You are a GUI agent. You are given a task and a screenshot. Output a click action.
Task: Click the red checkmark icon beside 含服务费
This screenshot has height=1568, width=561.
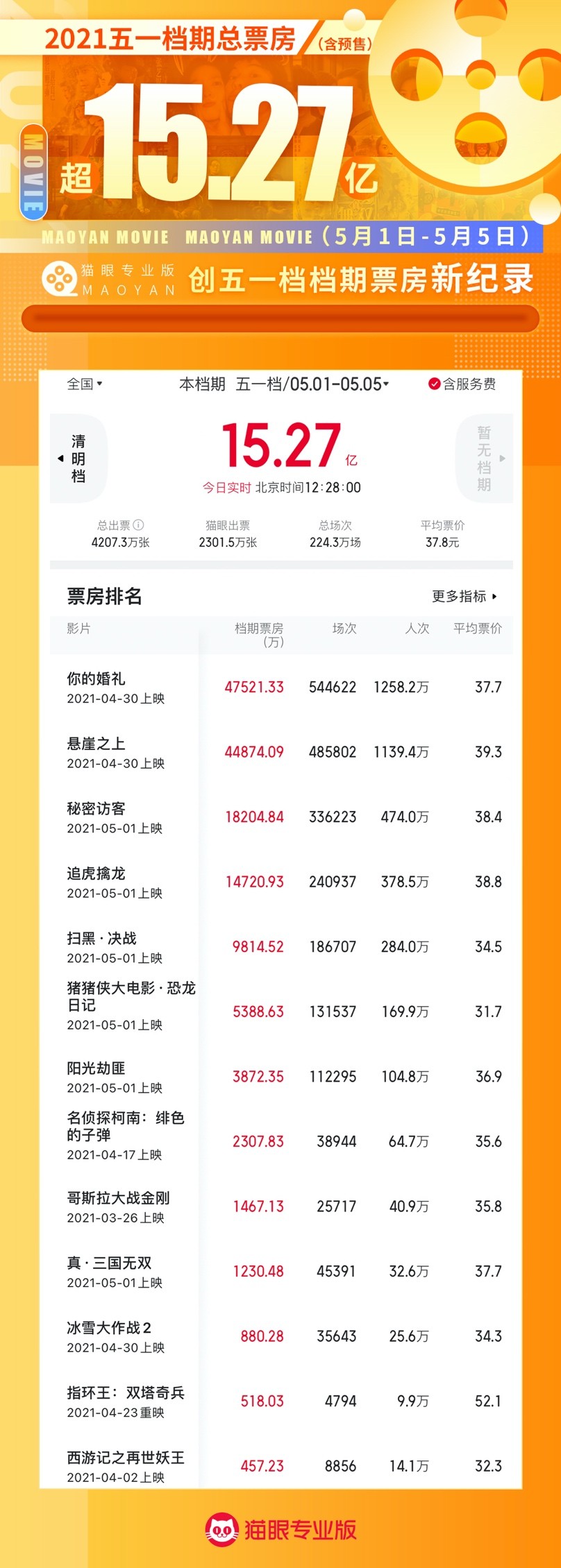click(435, 384)
